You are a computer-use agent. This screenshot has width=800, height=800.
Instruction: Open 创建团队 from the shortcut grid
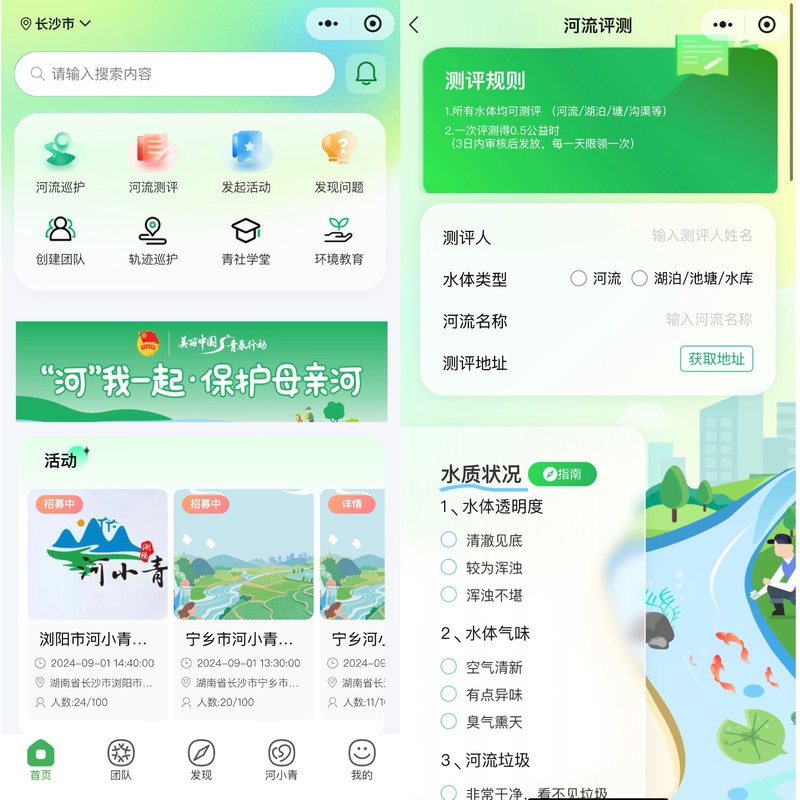(60, 241)
